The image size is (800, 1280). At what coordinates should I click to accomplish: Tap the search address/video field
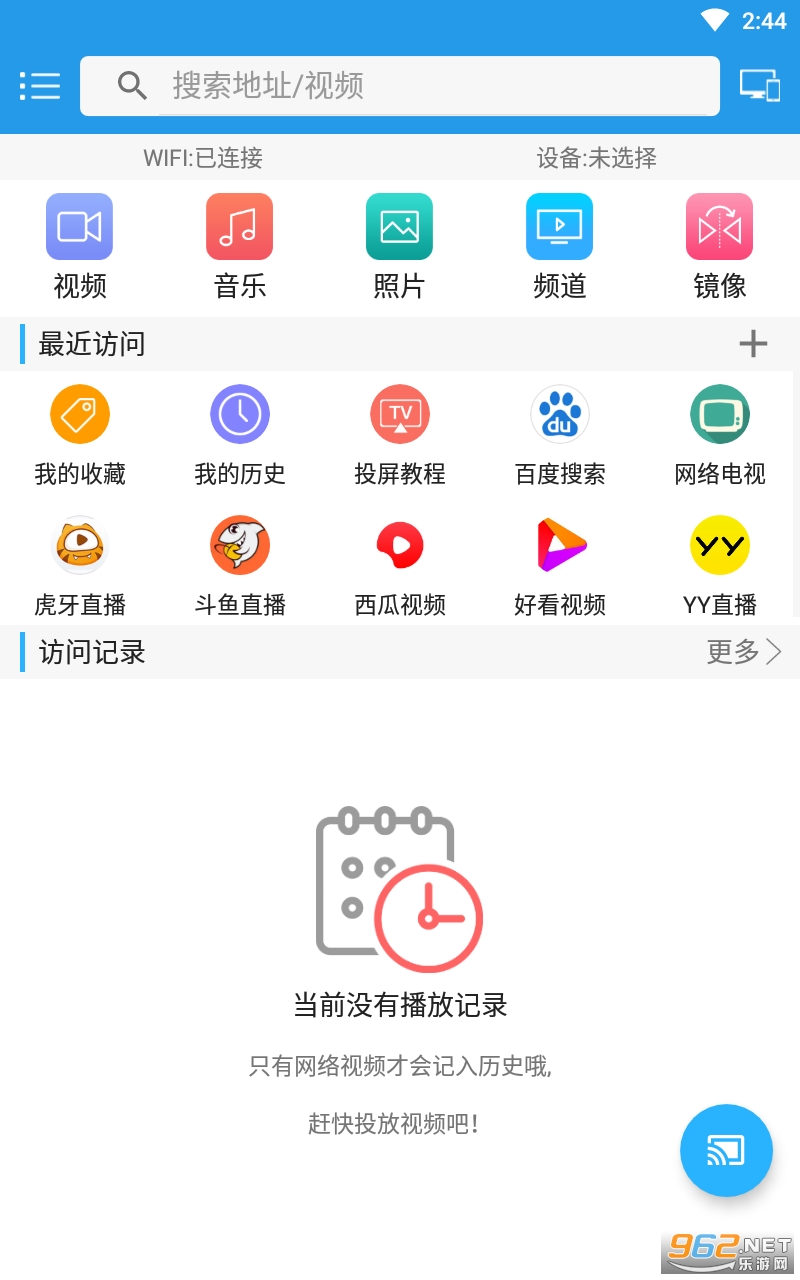tap(400, 86)
